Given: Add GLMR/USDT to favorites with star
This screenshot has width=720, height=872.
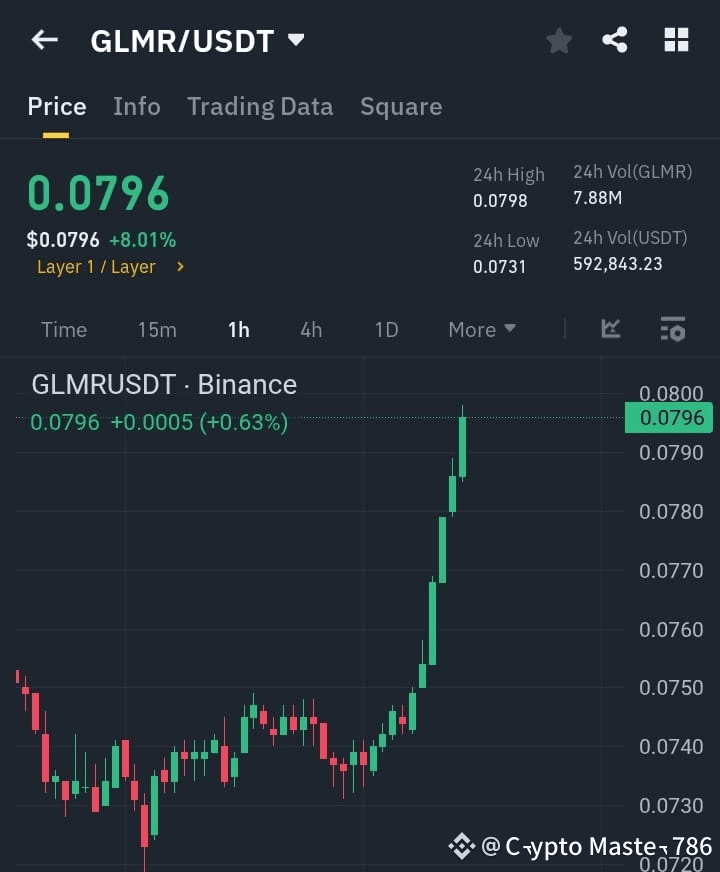Looking at the screenshot, I should tap(559, 40).
